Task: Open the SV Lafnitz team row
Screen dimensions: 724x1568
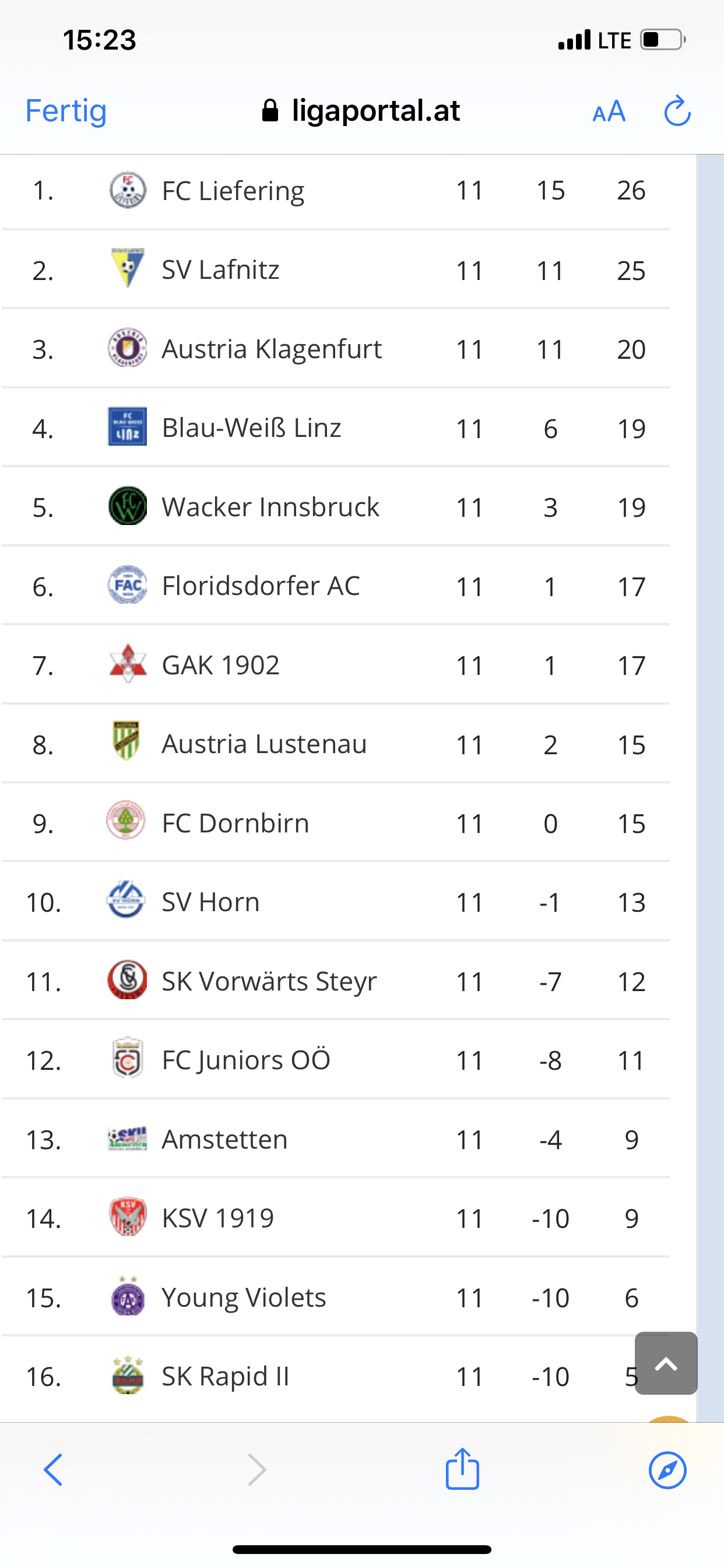Action: tap(335, 269)
